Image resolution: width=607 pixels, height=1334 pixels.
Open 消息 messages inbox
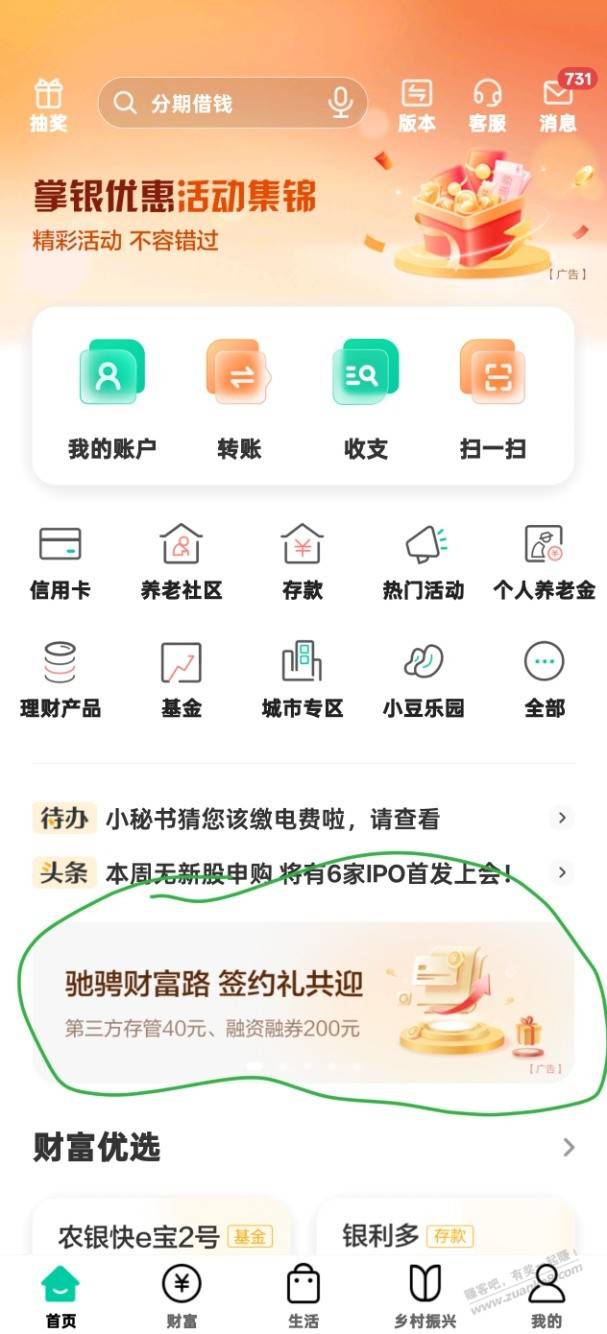tap(558, 104)
